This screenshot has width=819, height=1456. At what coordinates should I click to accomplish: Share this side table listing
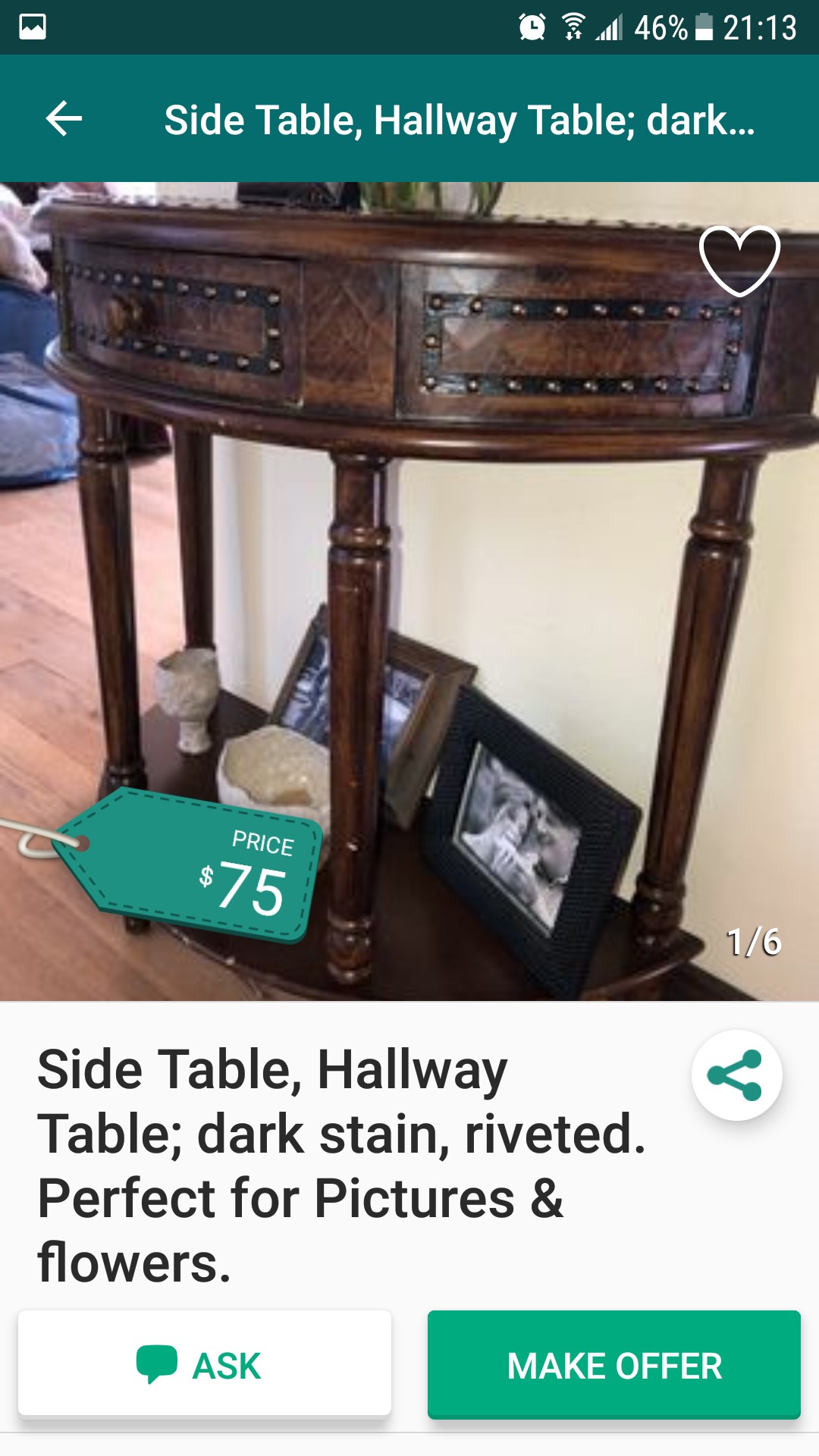pos(736,1075)
